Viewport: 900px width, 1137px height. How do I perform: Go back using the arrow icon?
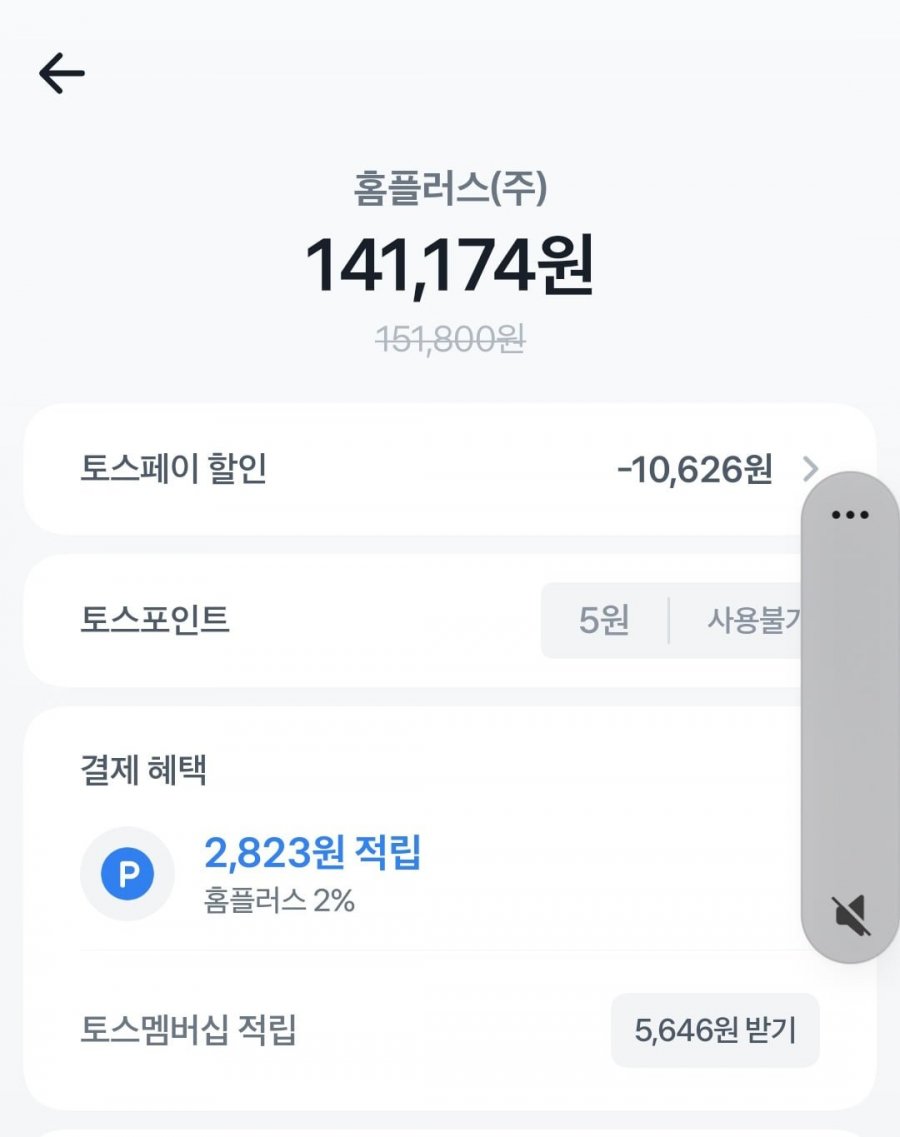pos(62,74)
